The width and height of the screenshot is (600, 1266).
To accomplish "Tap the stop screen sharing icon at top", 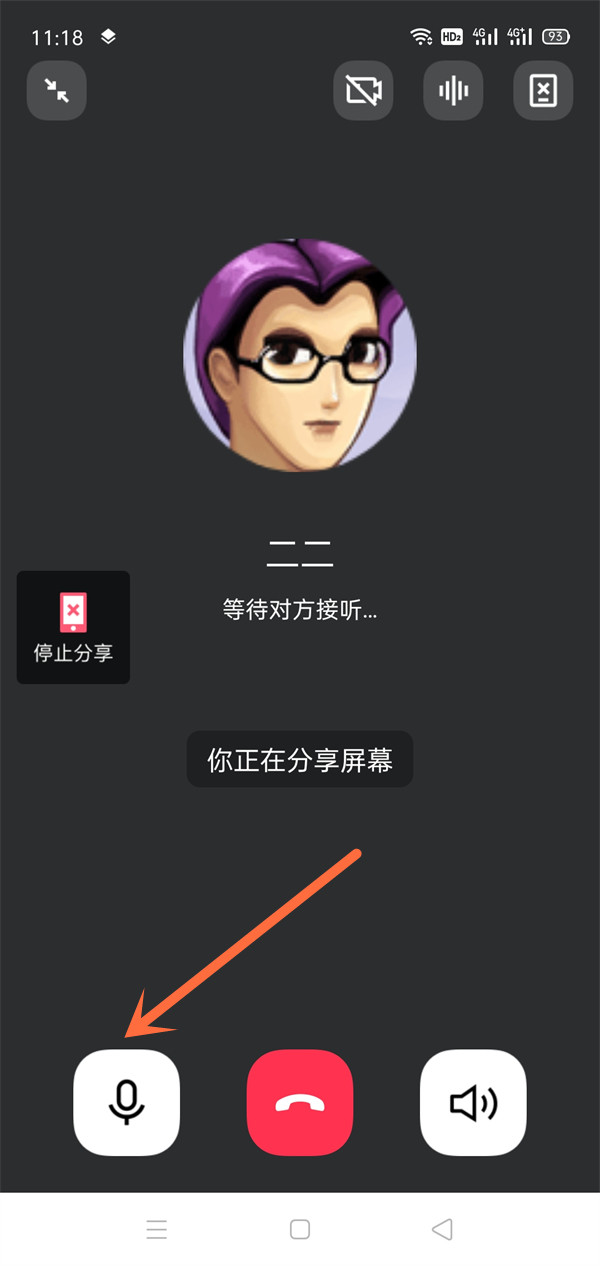I will point(542,91).
